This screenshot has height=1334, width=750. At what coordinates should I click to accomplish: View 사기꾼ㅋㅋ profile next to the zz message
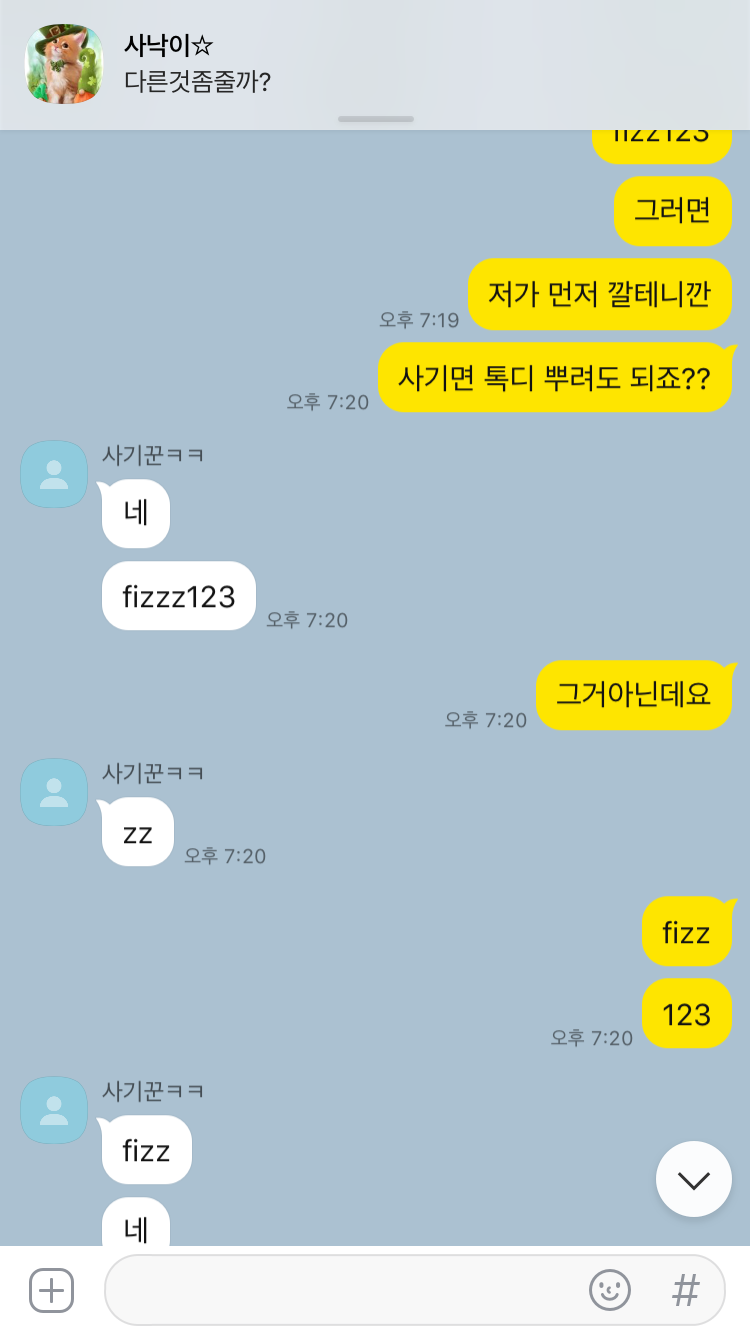[x=54, y=792]
